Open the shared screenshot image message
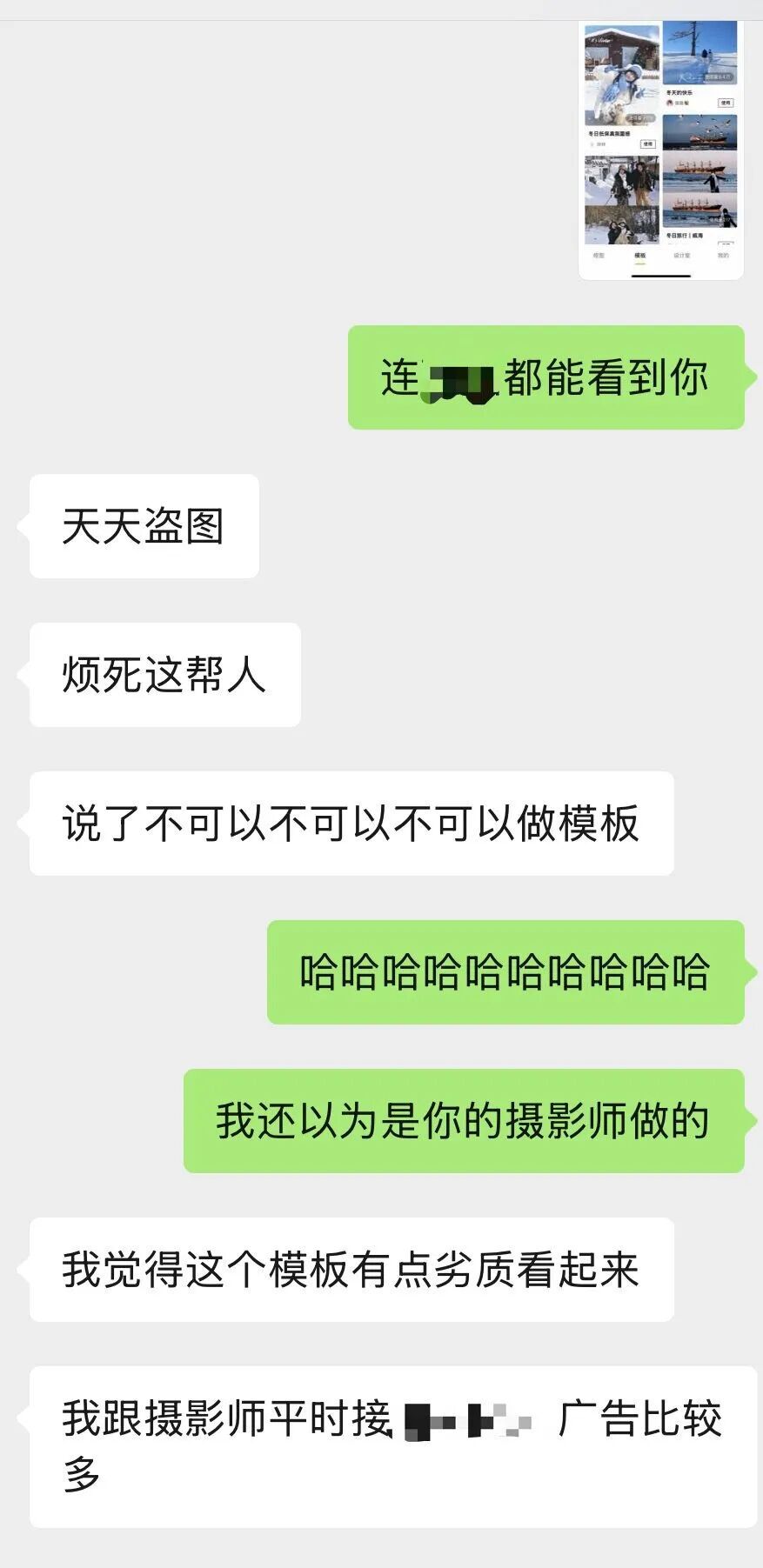The height and width of the screenshot is (1568, 763). tap(660, 148)
